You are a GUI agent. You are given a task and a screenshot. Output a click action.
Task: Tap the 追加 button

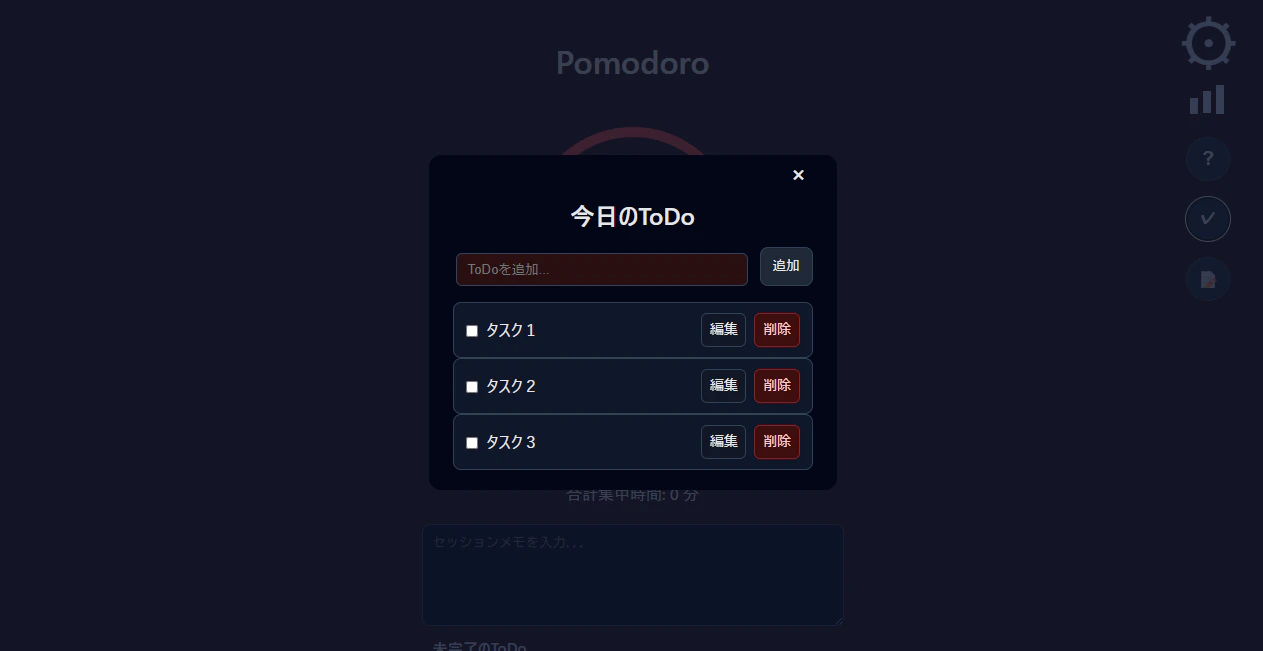786,266
